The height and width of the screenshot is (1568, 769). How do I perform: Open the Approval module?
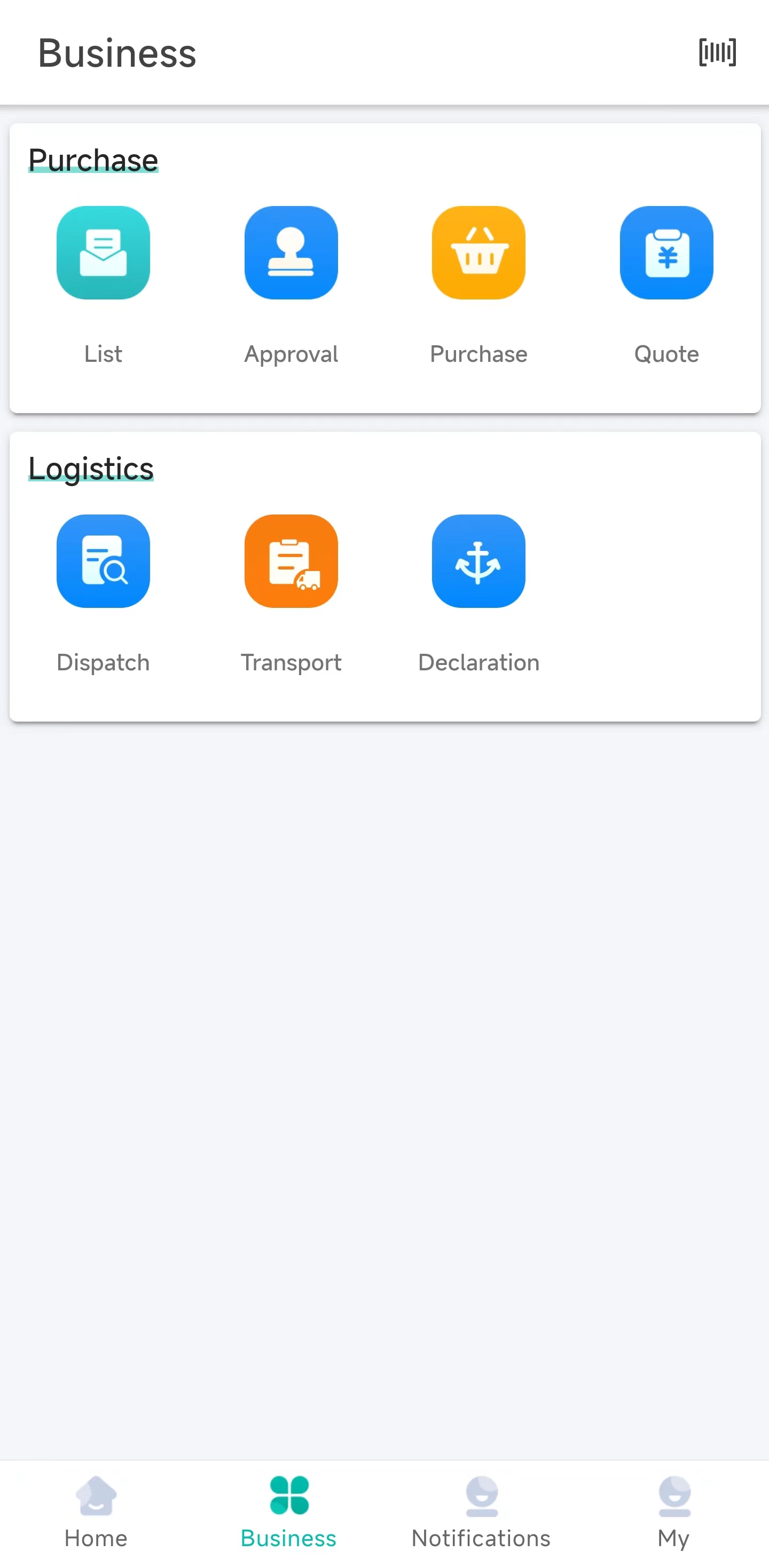(291, 253)
